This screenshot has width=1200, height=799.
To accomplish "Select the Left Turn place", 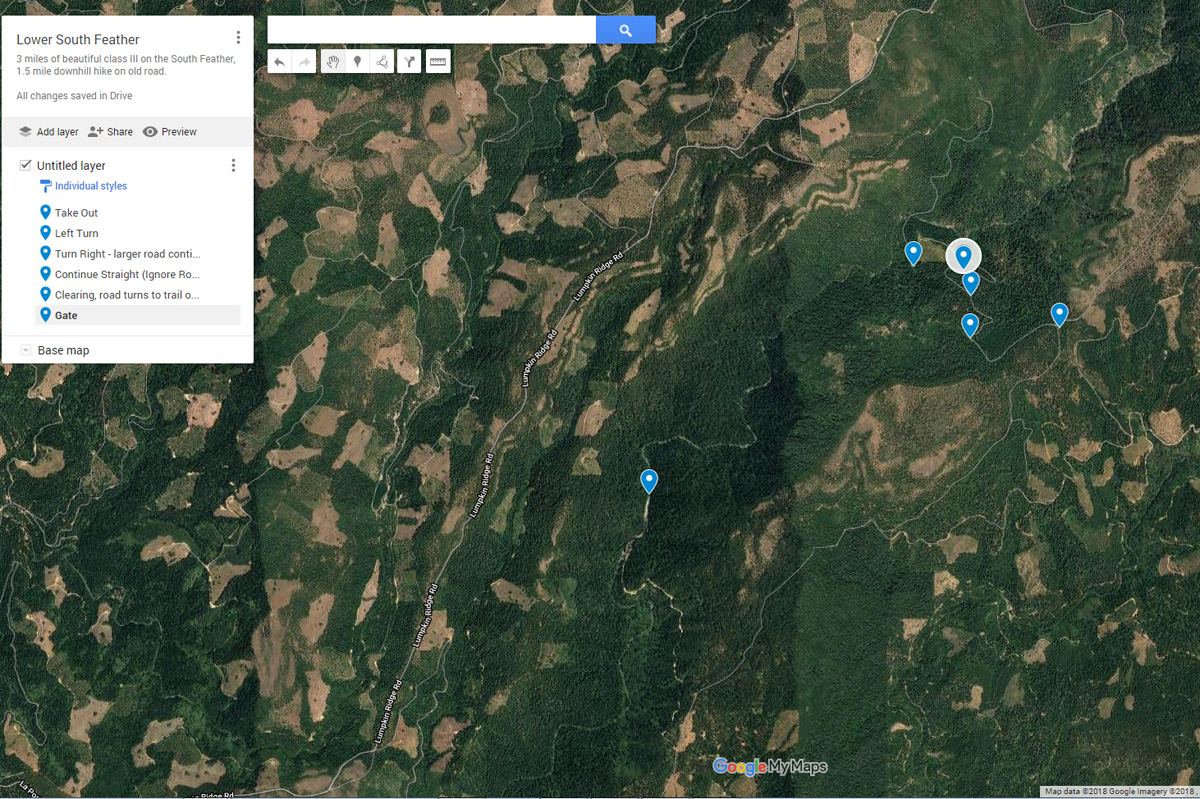I will pos(76,233).
